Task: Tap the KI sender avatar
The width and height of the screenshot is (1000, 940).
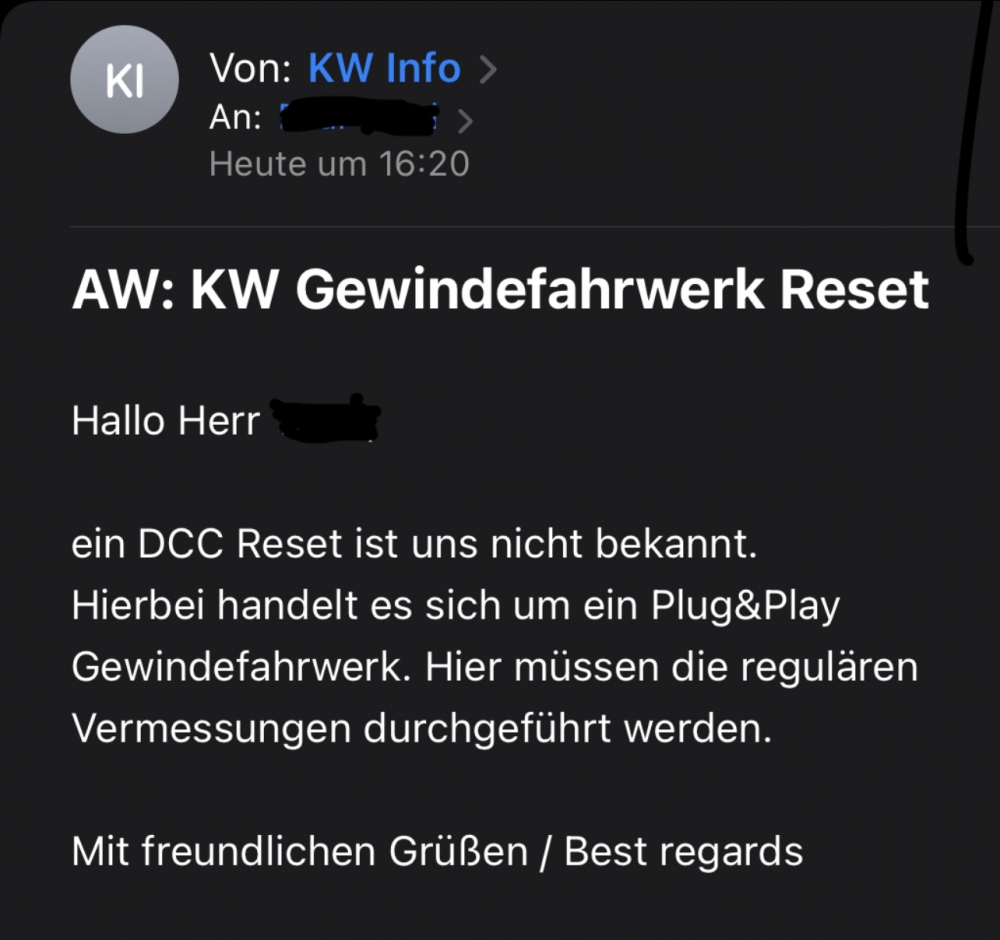Action: 125,80
